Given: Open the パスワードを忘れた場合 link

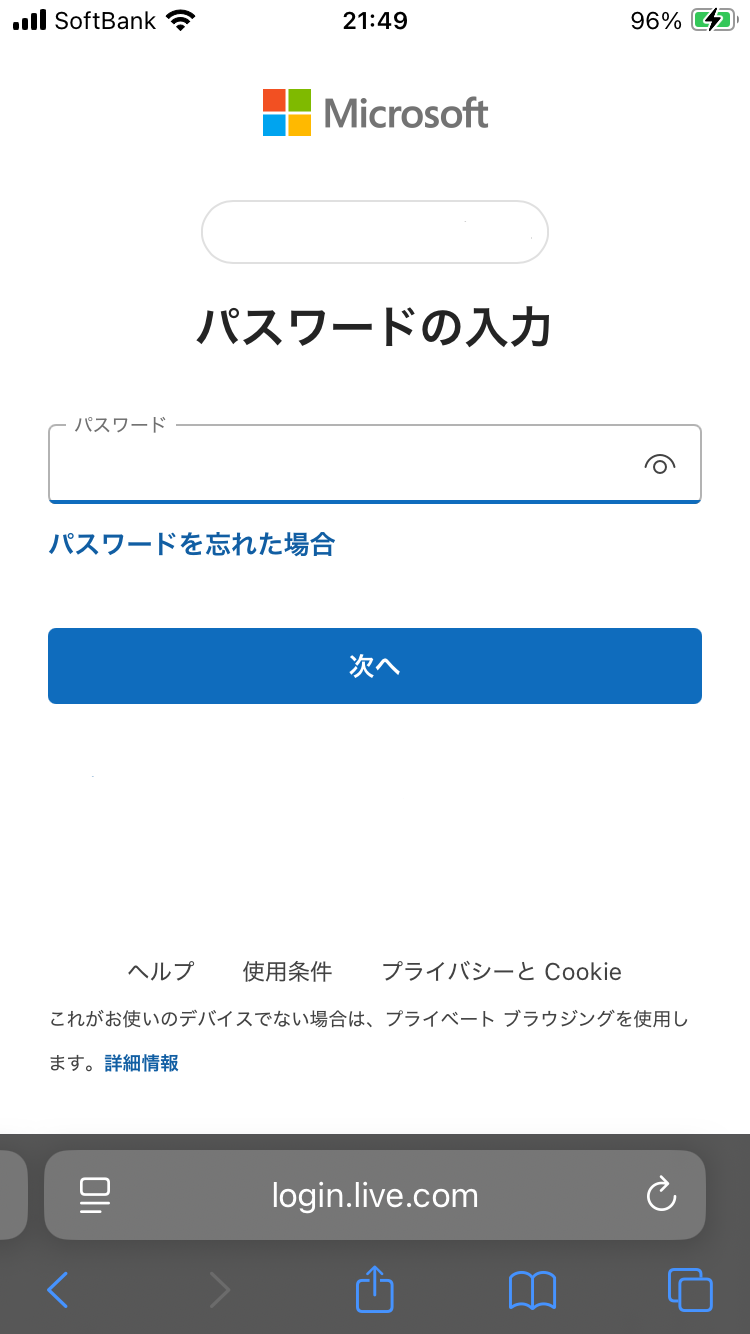Looking at the screenshot, I should [x=192, y=544].
